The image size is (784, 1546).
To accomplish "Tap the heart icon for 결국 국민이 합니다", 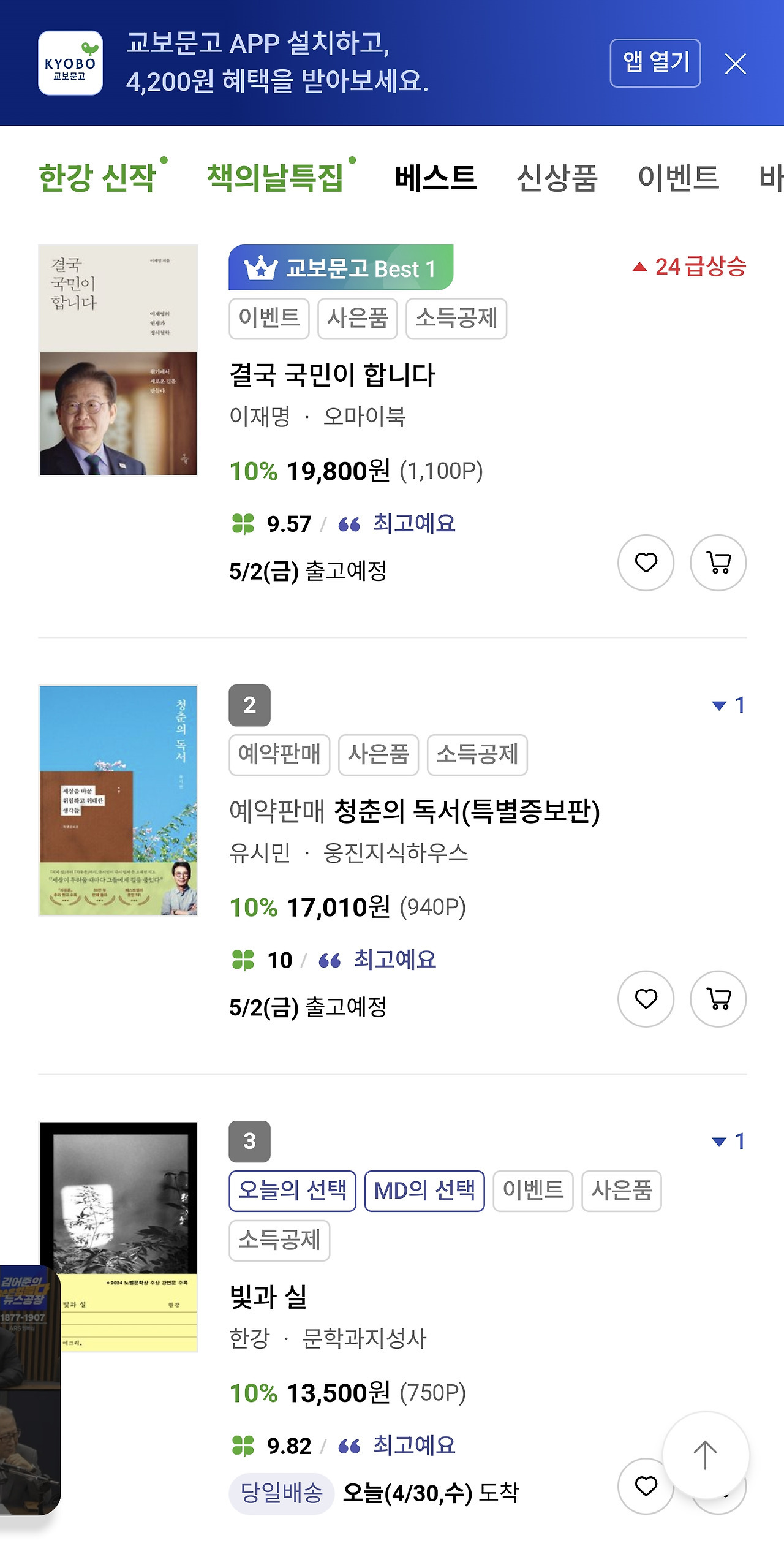I will pyautogui.click(x=646, y=563).
